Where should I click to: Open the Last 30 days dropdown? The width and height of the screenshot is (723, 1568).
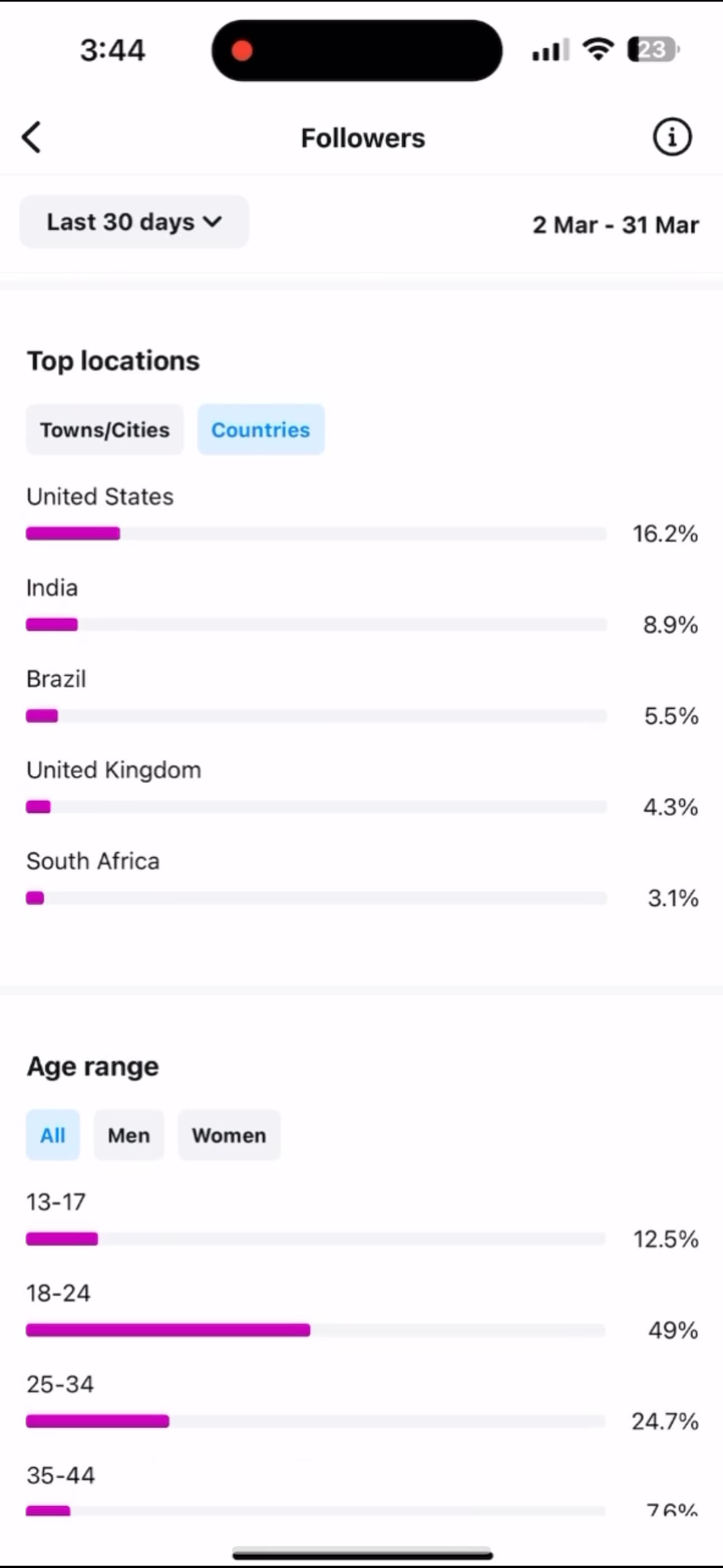click(x=134, y=222)
